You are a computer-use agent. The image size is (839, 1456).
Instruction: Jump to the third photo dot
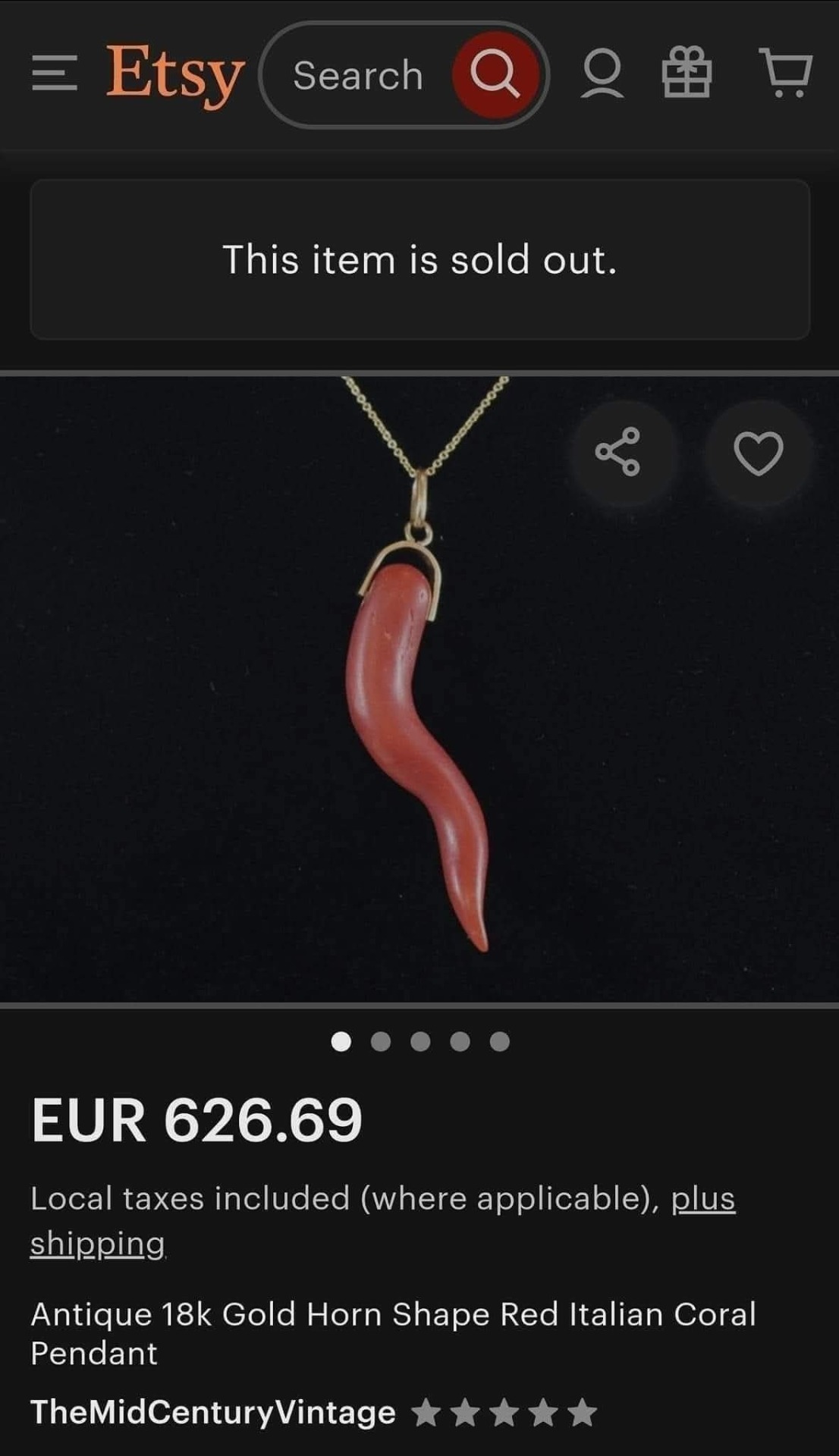pos(420,1041)
